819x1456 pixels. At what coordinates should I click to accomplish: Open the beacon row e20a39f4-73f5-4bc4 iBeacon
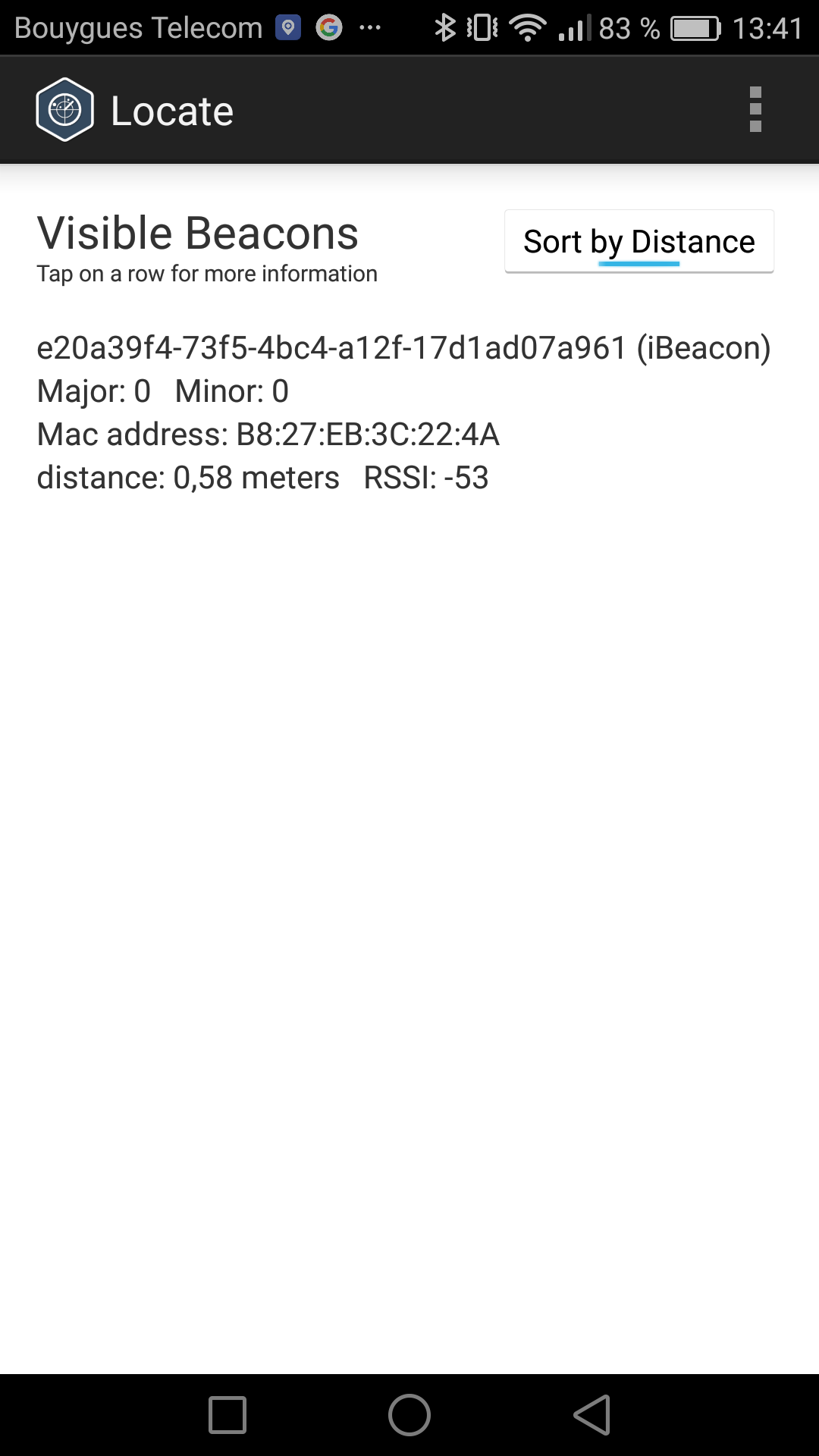[403, 412]
